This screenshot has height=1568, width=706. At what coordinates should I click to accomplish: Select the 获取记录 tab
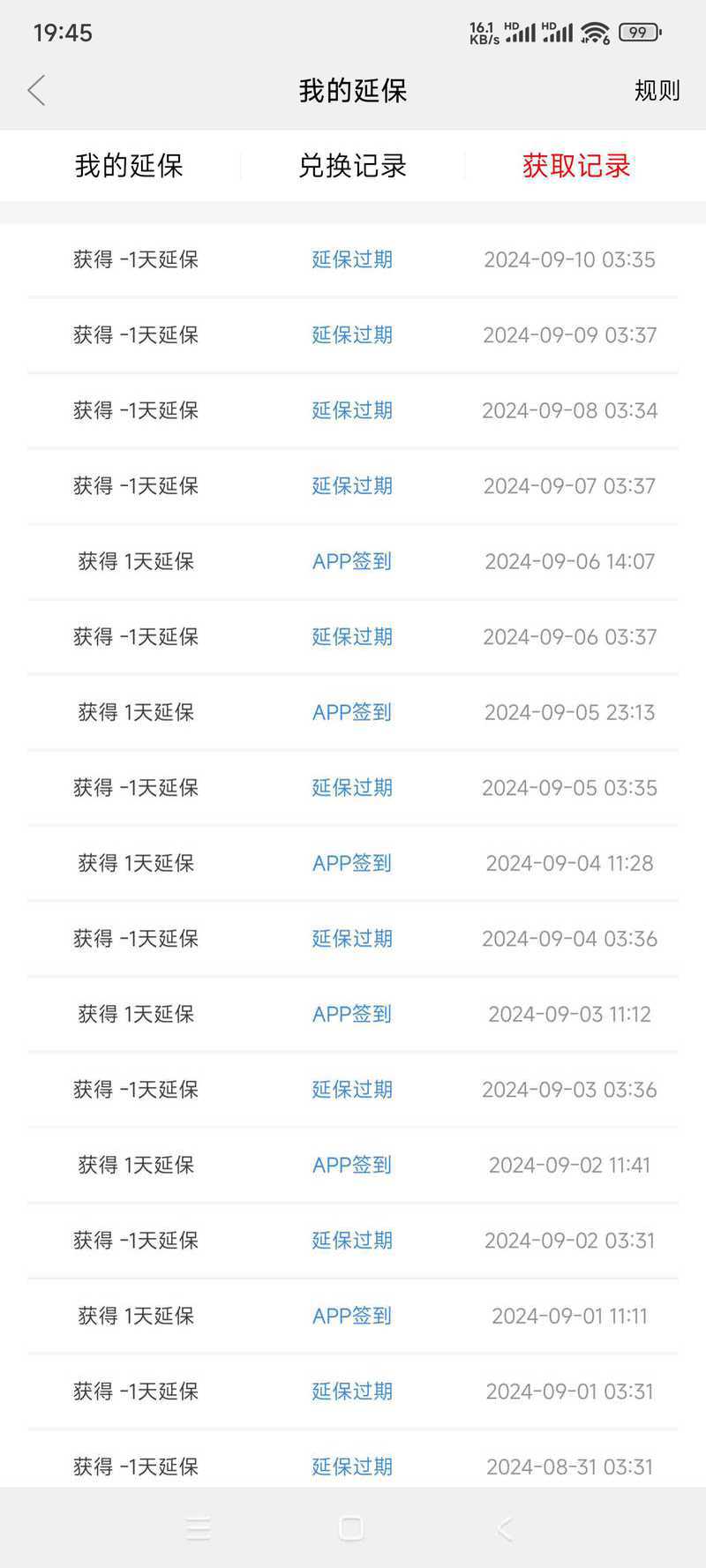click(576, 166)
